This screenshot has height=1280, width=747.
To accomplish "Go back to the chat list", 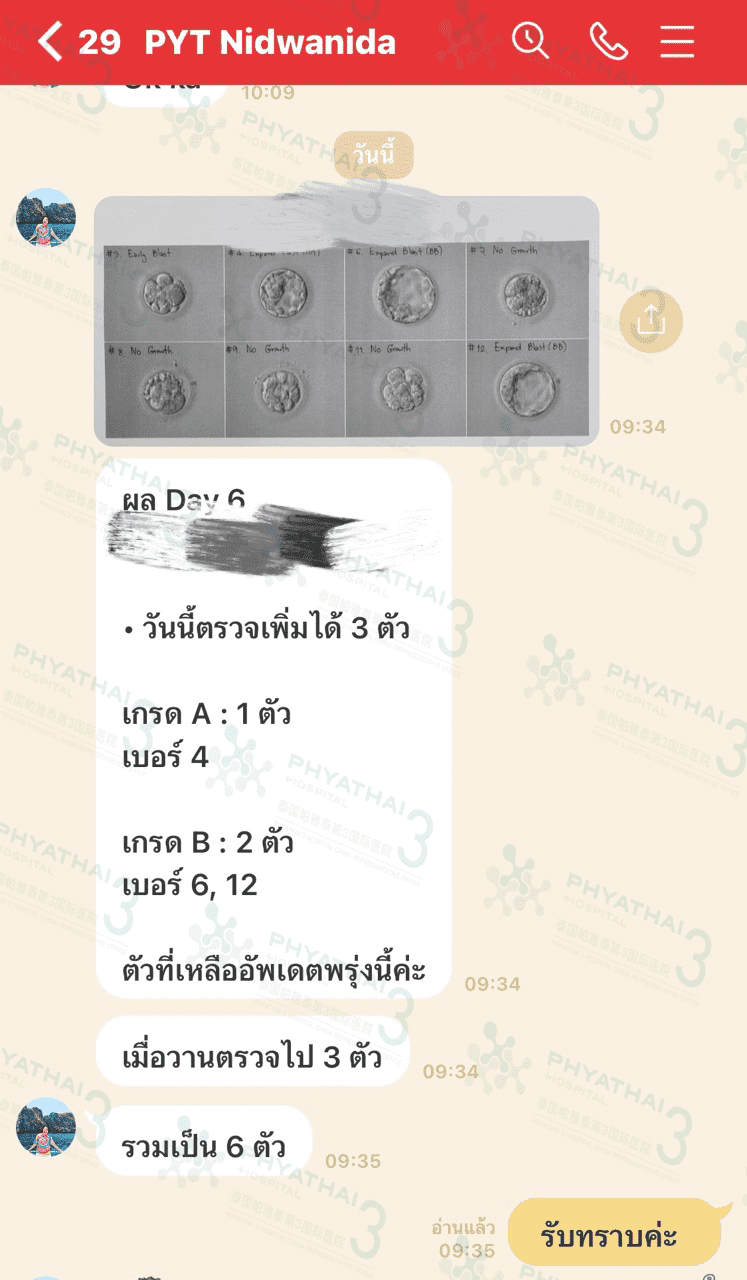I will pyautogui.click(x=50, y=42).
